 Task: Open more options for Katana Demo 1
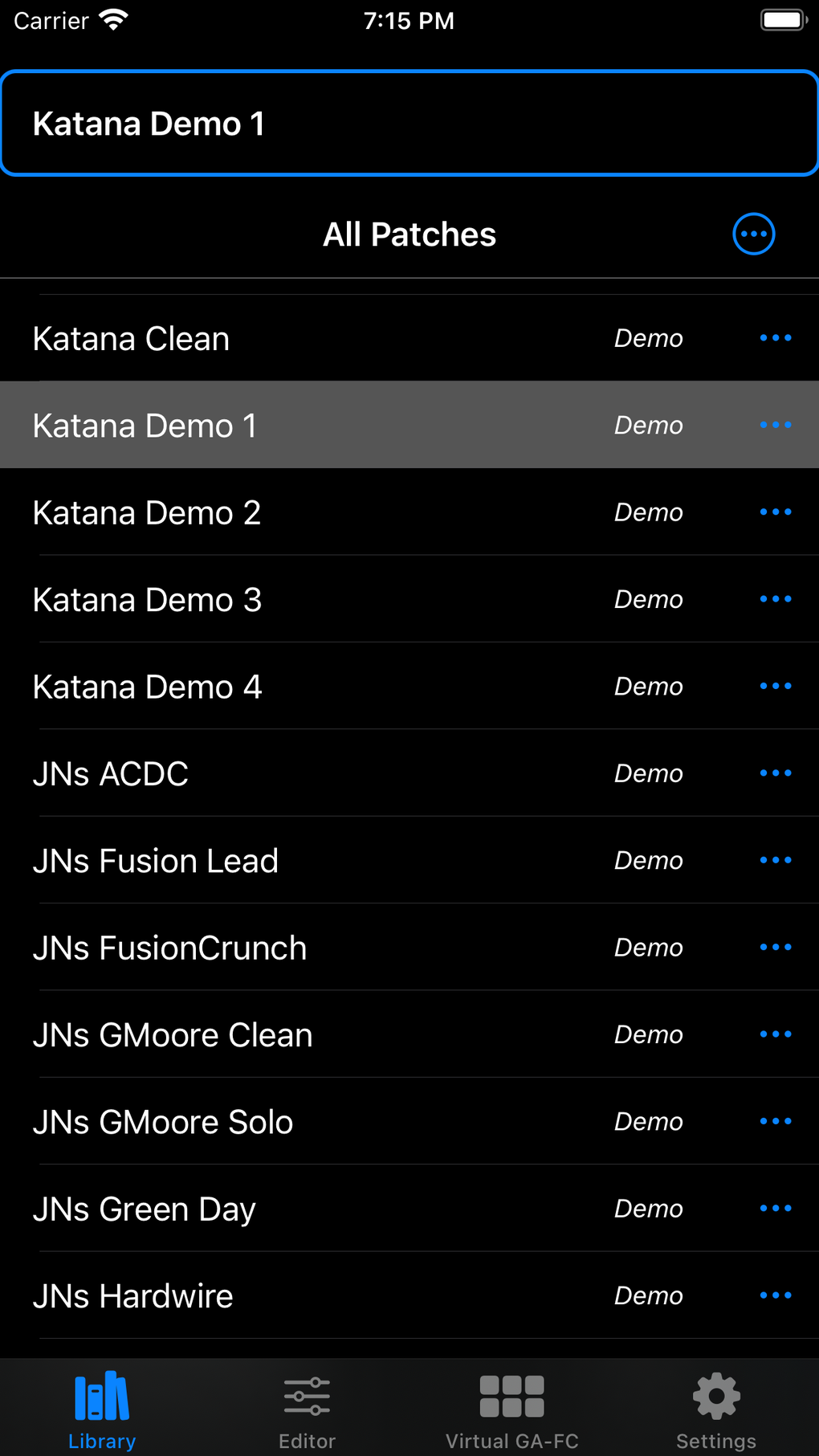[x=776, y=425]
